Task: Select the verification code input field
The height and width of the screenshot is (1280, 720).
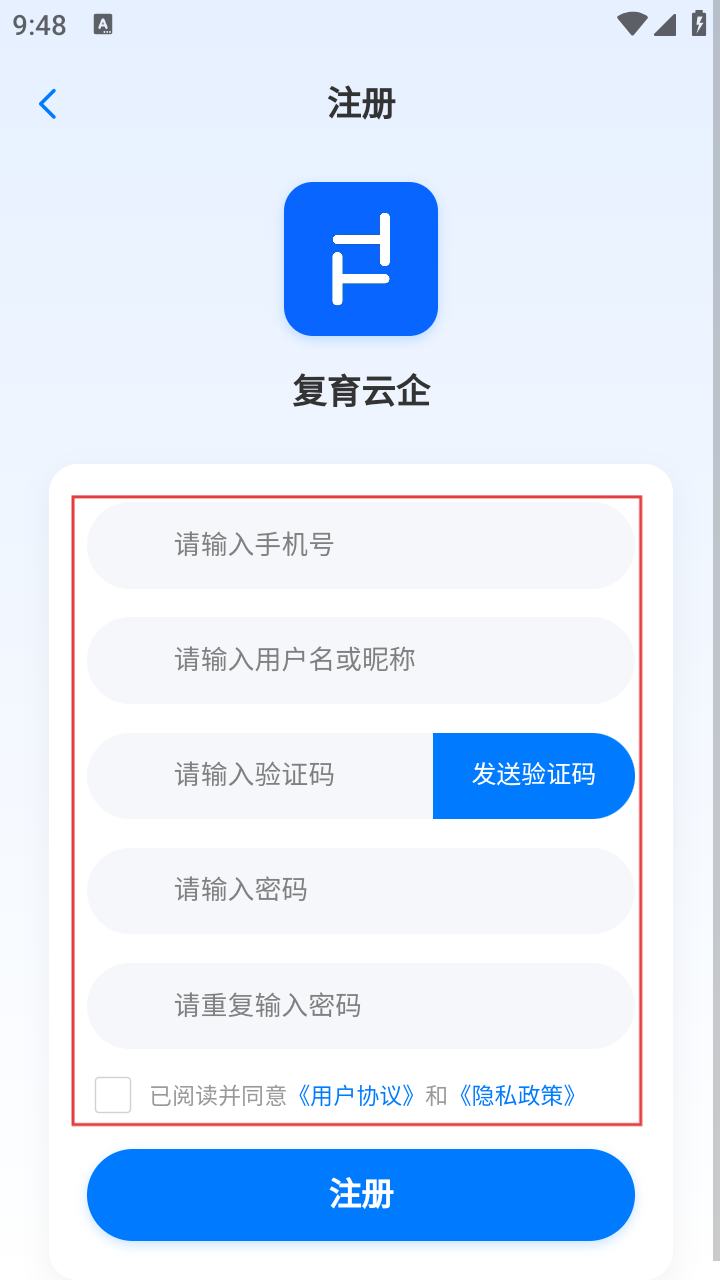Action: (260, 775)
